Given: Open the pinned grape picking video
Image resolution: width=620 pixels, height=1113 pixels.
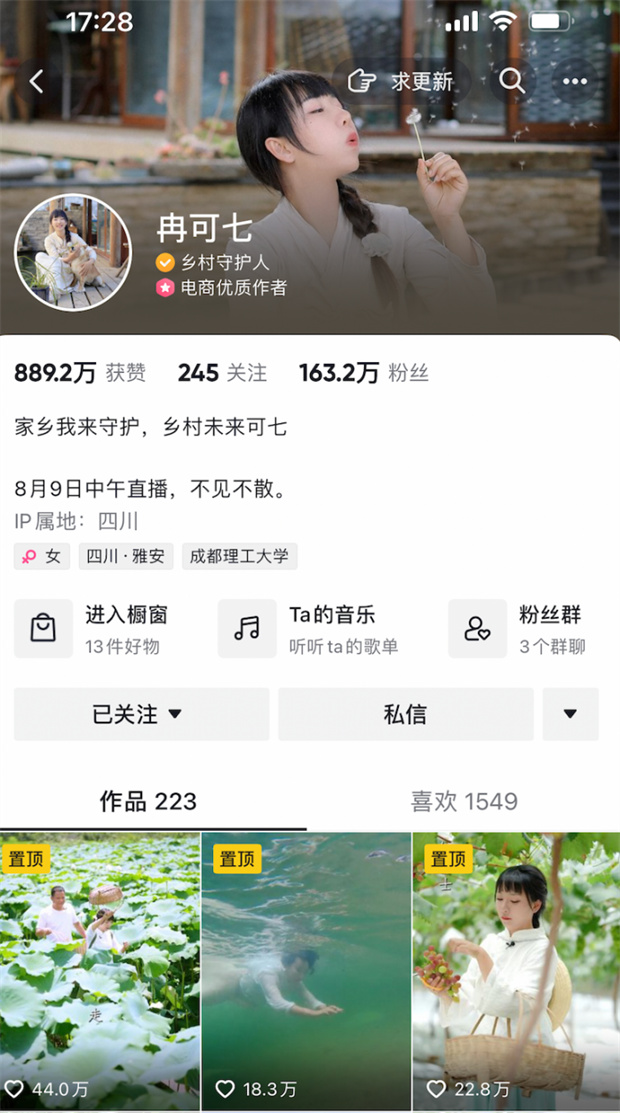Looking at the screenshot, I should (x=516, y=972).
